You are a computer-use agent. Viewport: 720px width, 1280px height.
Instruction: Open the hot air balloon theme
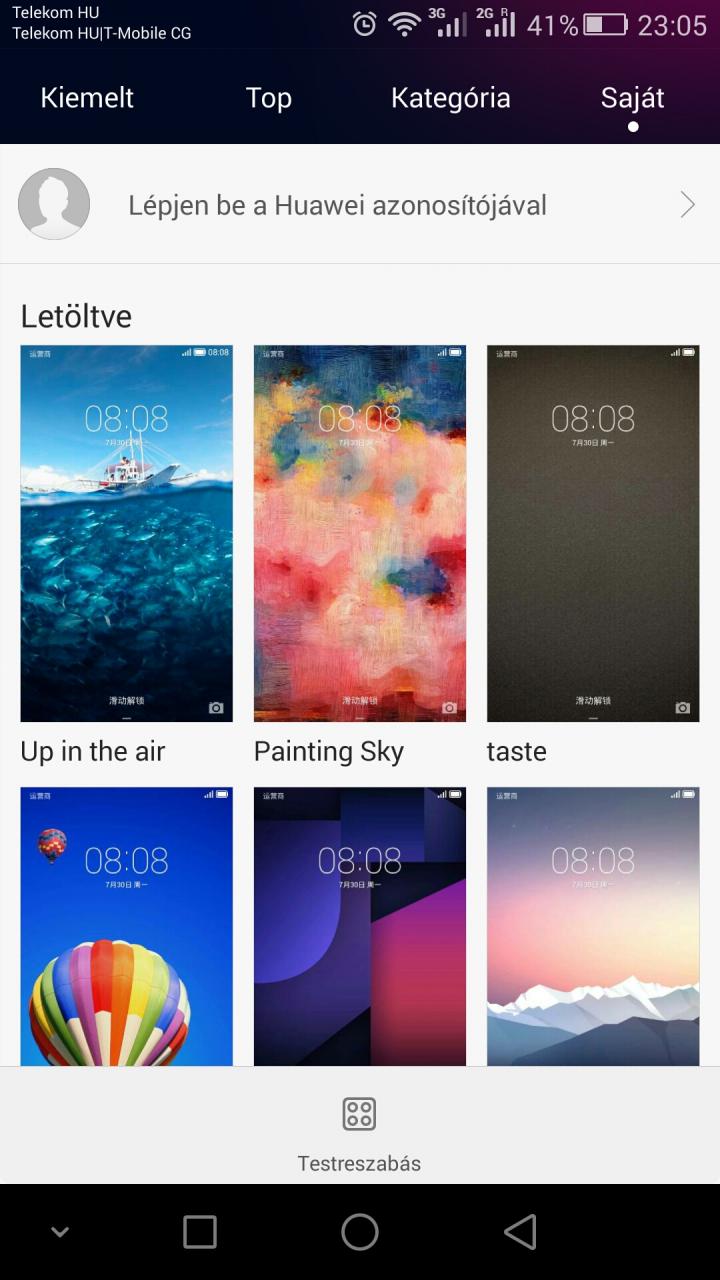(127, 926)
